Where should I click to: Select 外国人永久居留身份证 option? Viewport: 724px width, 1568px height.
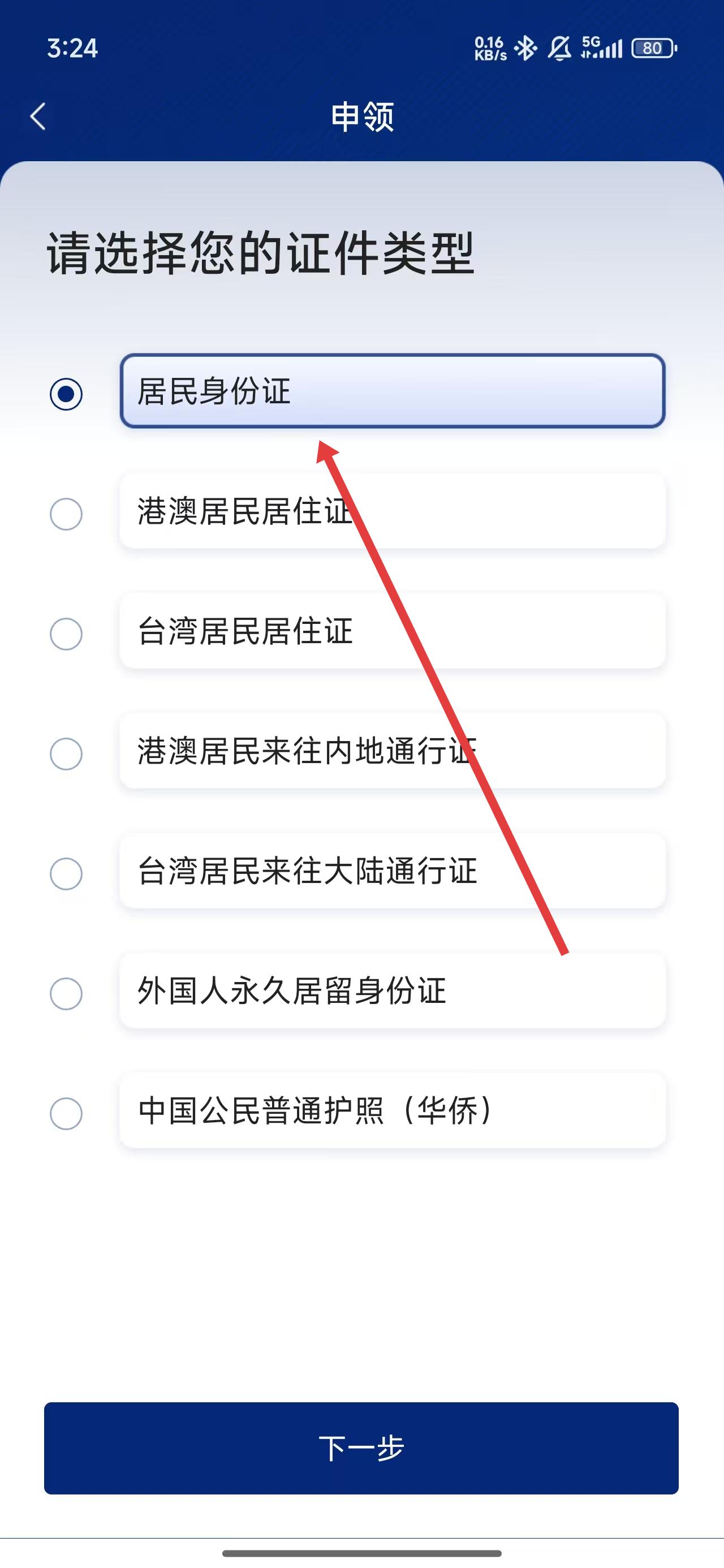[391, 991]
